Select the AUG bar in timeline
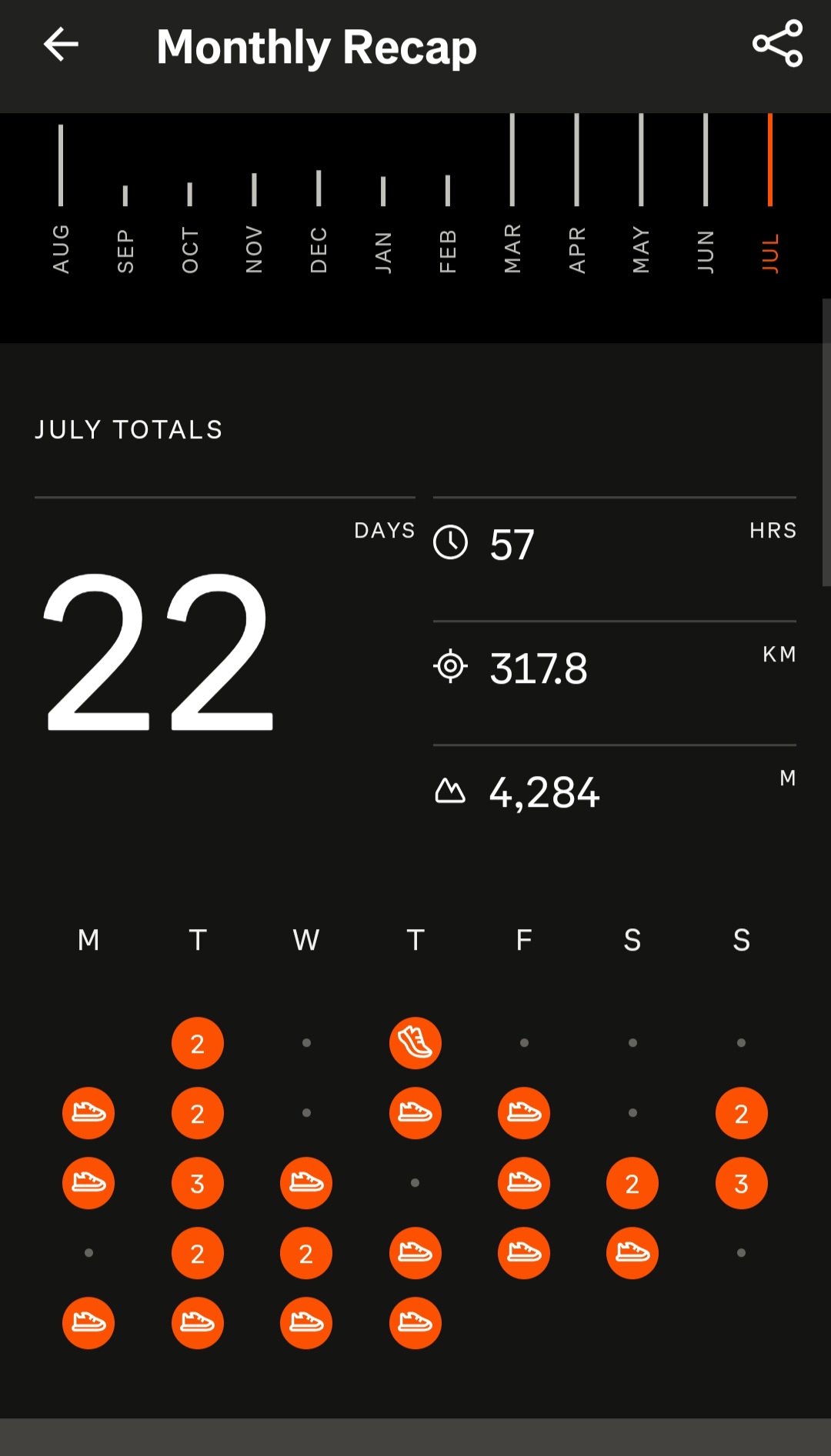The height and width of the screenshot is (1456, 831). coord(61,198)
